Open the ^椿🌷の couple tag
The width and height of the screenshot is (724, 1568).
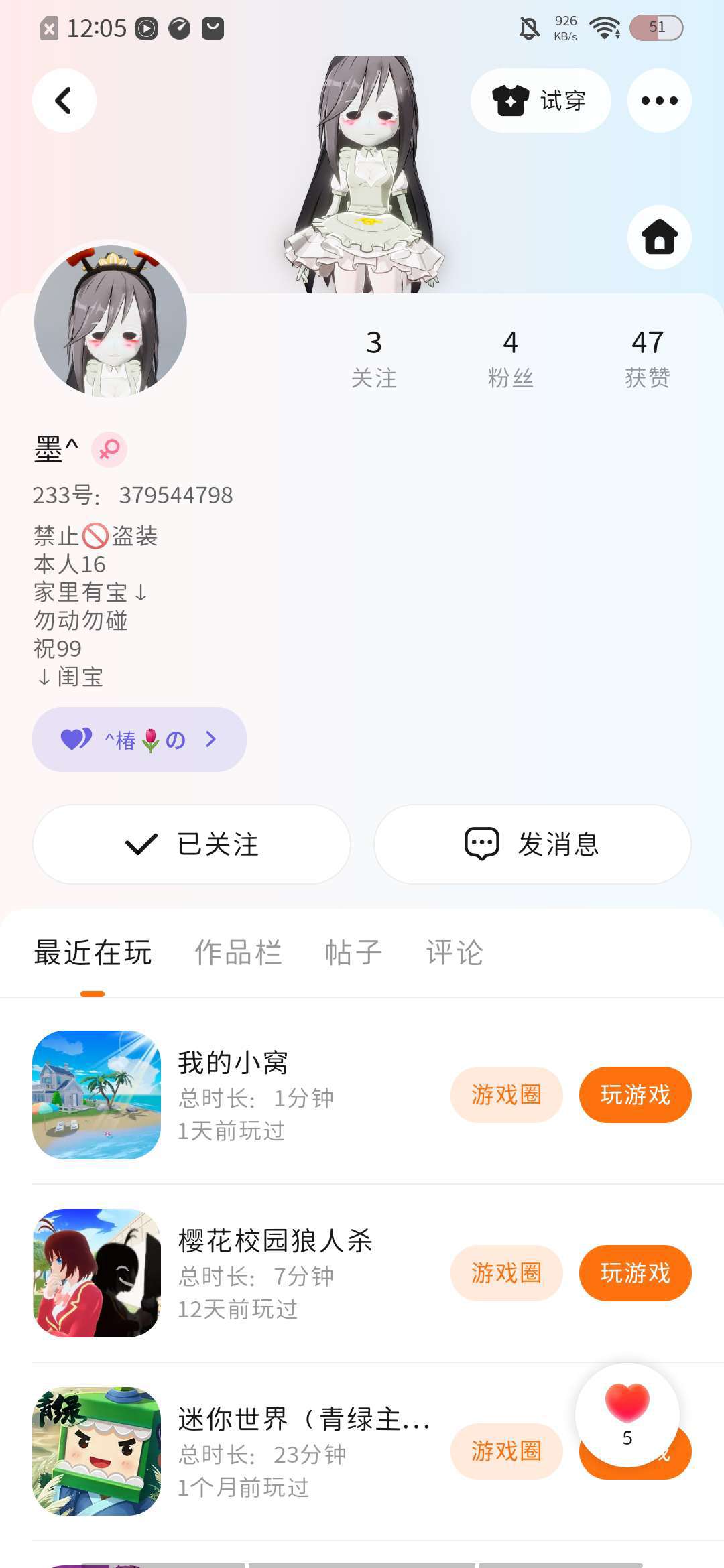pyautogui.click(x=139, y=739)
